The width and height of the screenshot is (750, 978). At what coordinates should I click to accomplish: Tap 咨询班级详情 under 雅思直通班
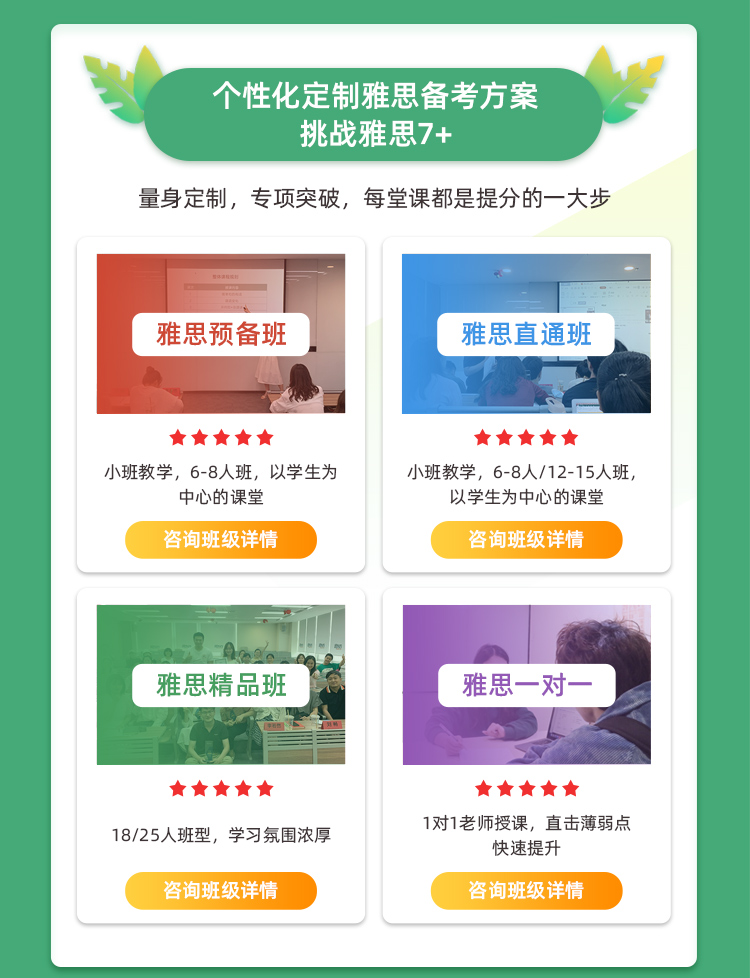(x=526, y=540)
